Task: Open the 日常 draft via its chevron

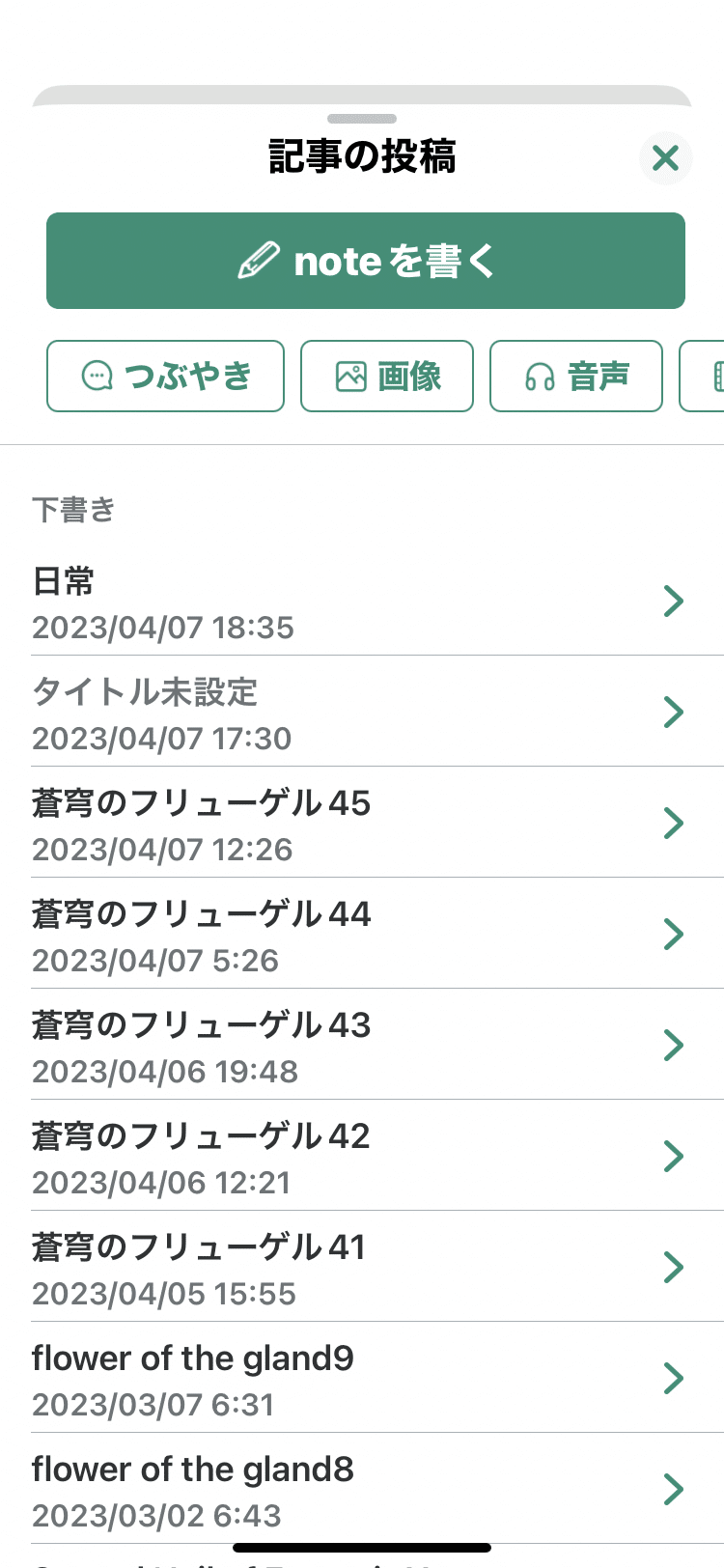Action: (x=674, y=601)
